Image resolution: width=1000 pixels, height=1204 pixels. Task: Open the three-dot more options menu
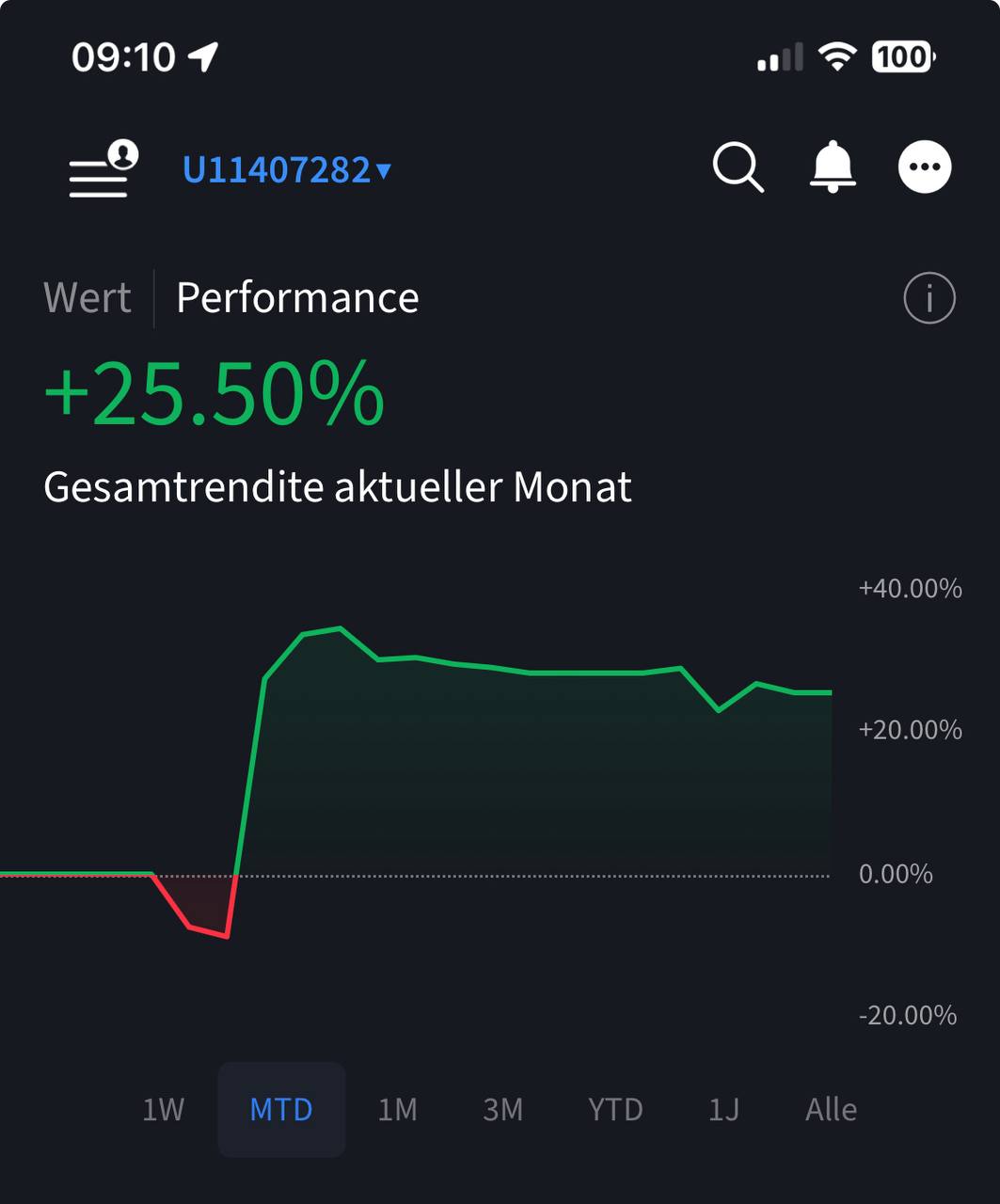click(925, 167)
